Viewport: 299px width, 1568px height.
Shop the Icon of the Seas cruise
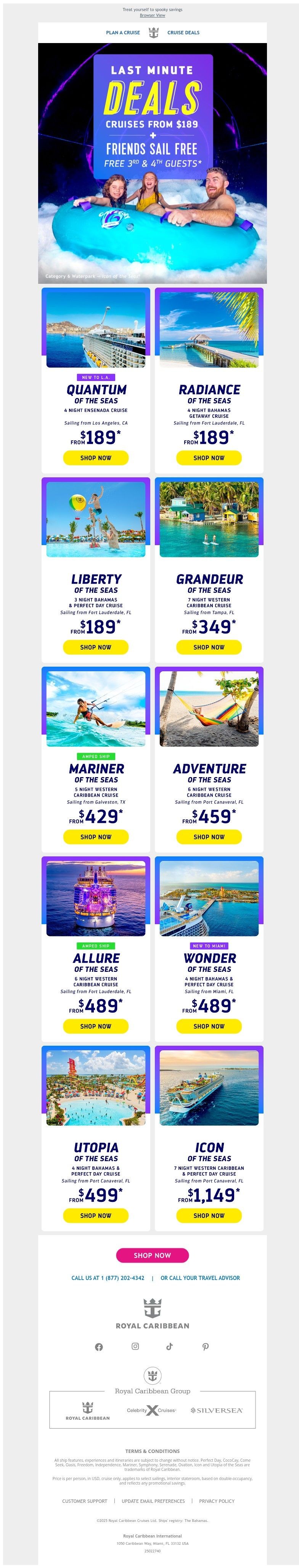point(209,1216)
